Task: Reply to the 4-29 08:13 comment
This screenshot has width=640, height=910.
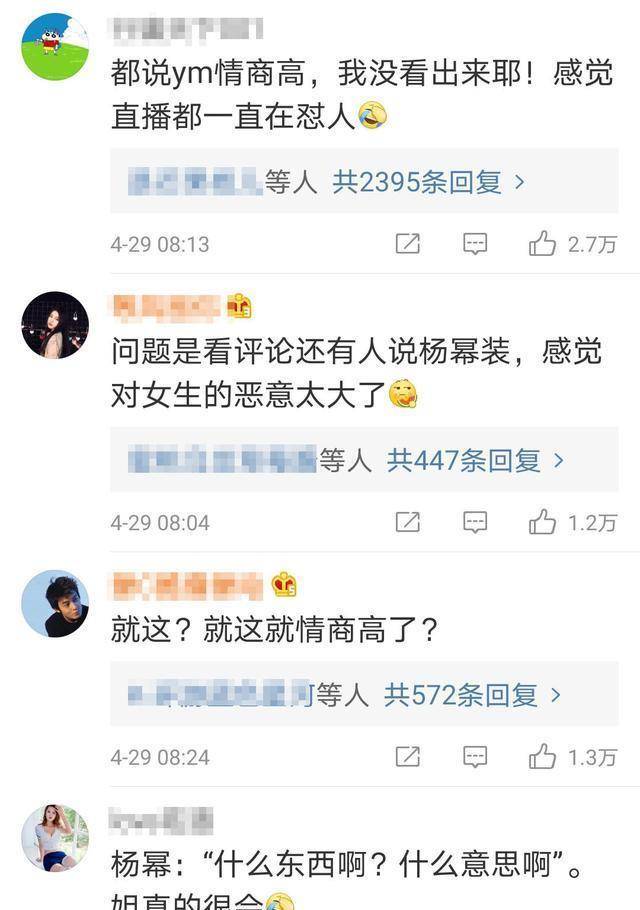Action: [x=475, y=243]
